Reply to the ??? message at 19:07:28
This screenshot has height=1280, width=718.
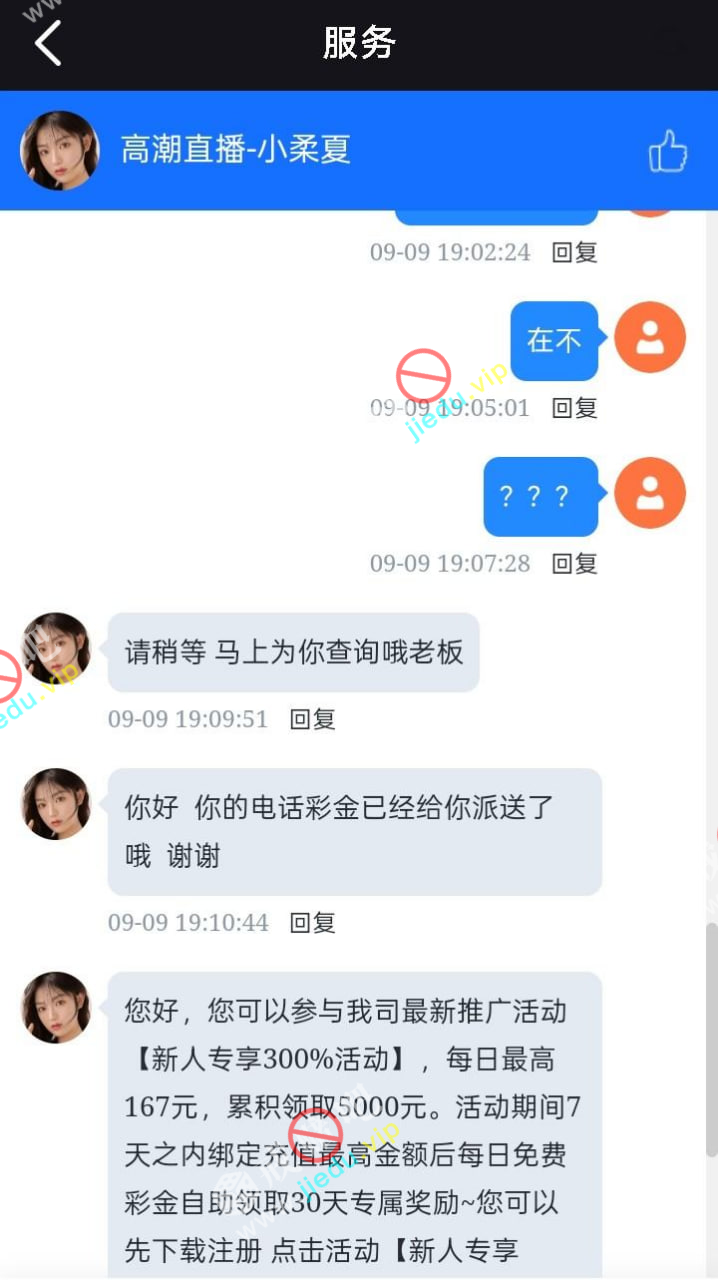[575, 564]
